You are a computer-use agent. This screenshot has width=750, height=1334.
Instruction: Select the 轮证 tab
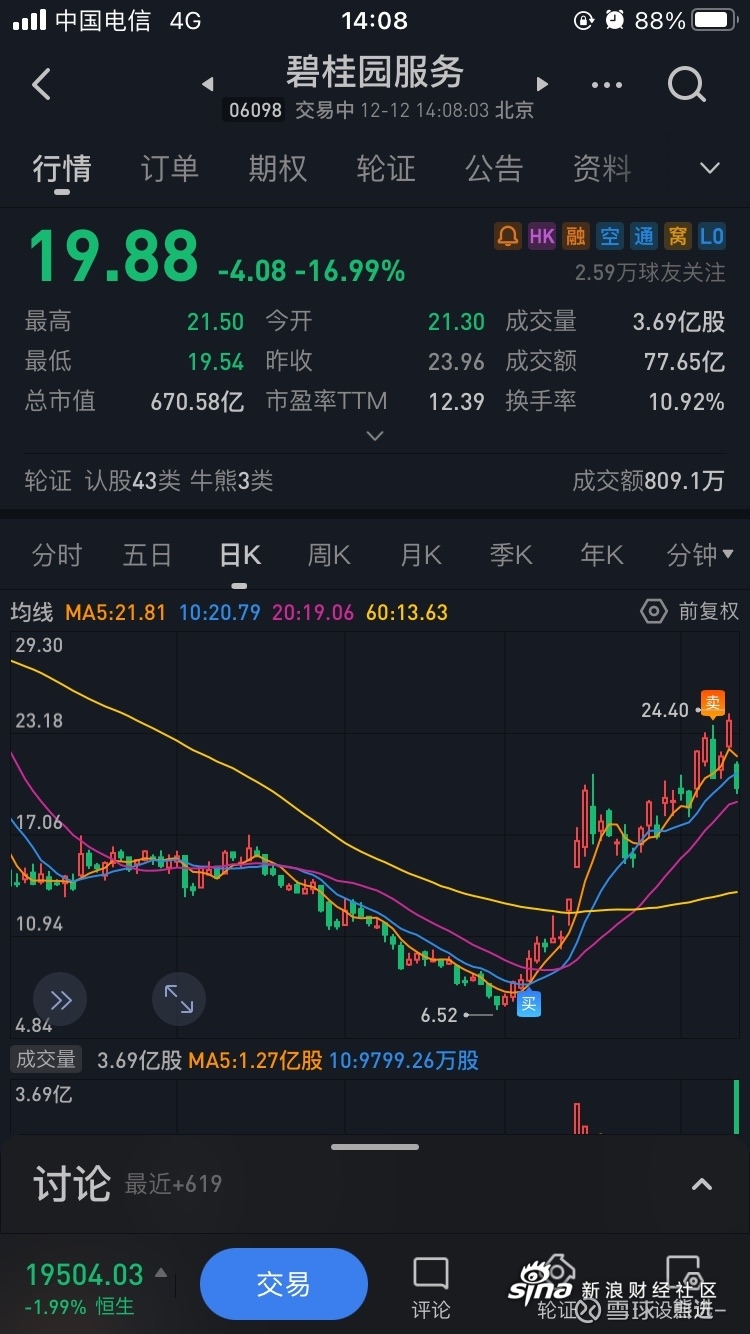pyautogui.click(x=385, y=168)
